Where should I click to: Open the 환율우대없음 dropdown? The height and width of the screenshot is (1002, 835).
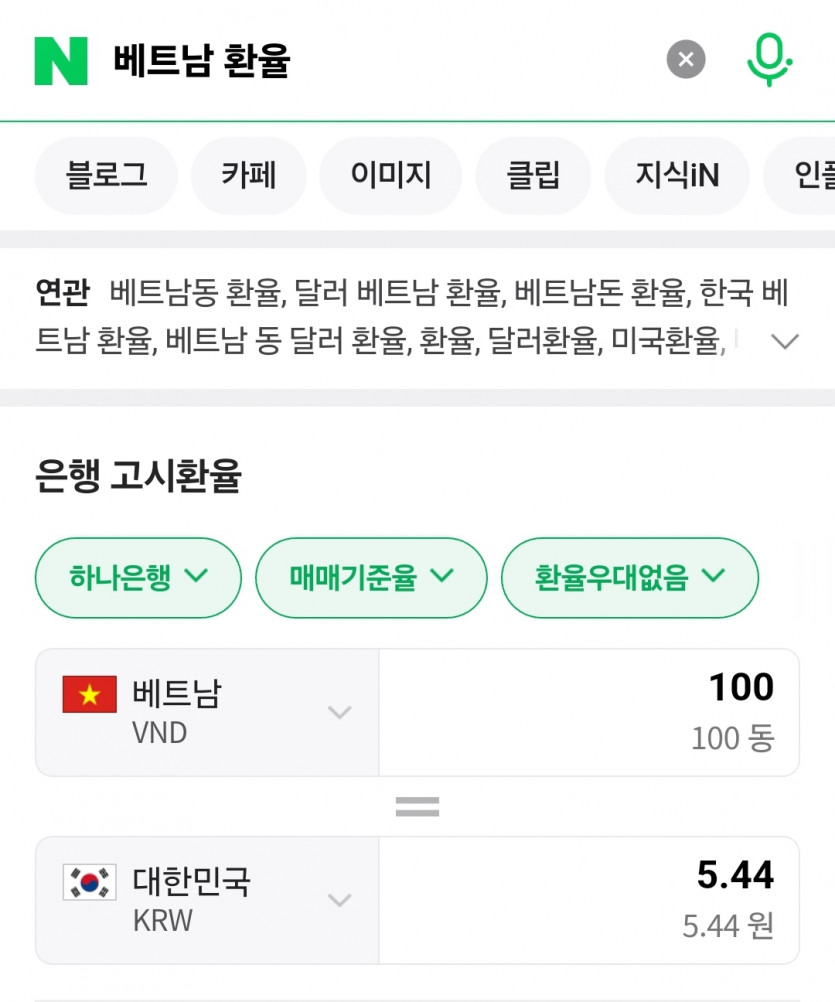(629, 577)
